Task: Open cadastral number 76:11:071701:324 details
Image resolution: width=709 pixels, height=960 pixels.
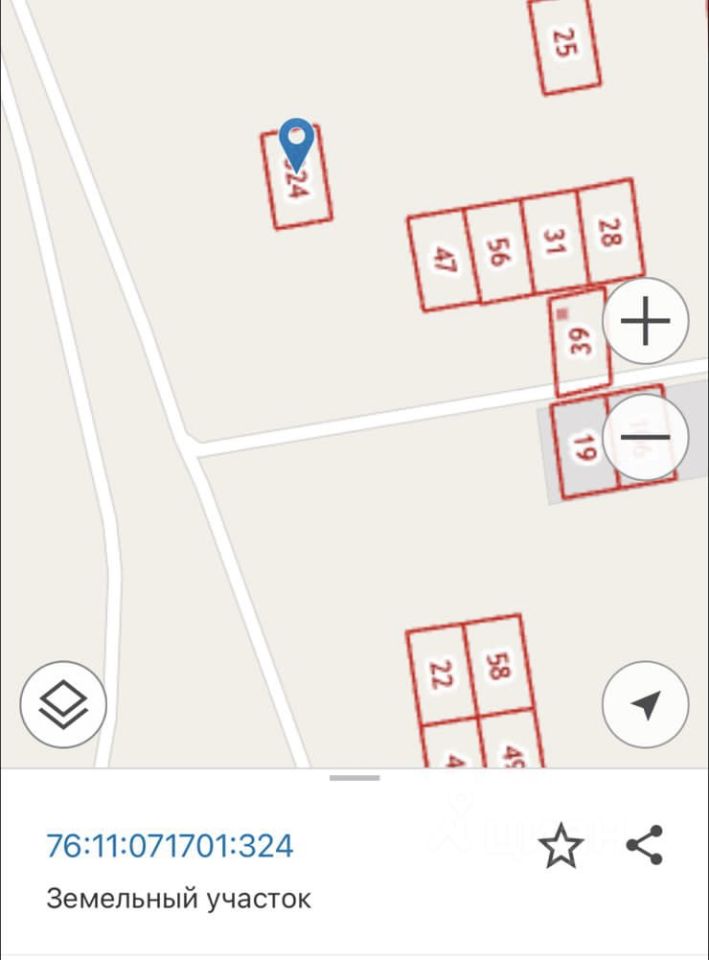Action: pyautogui.click(x=170, y=846)
